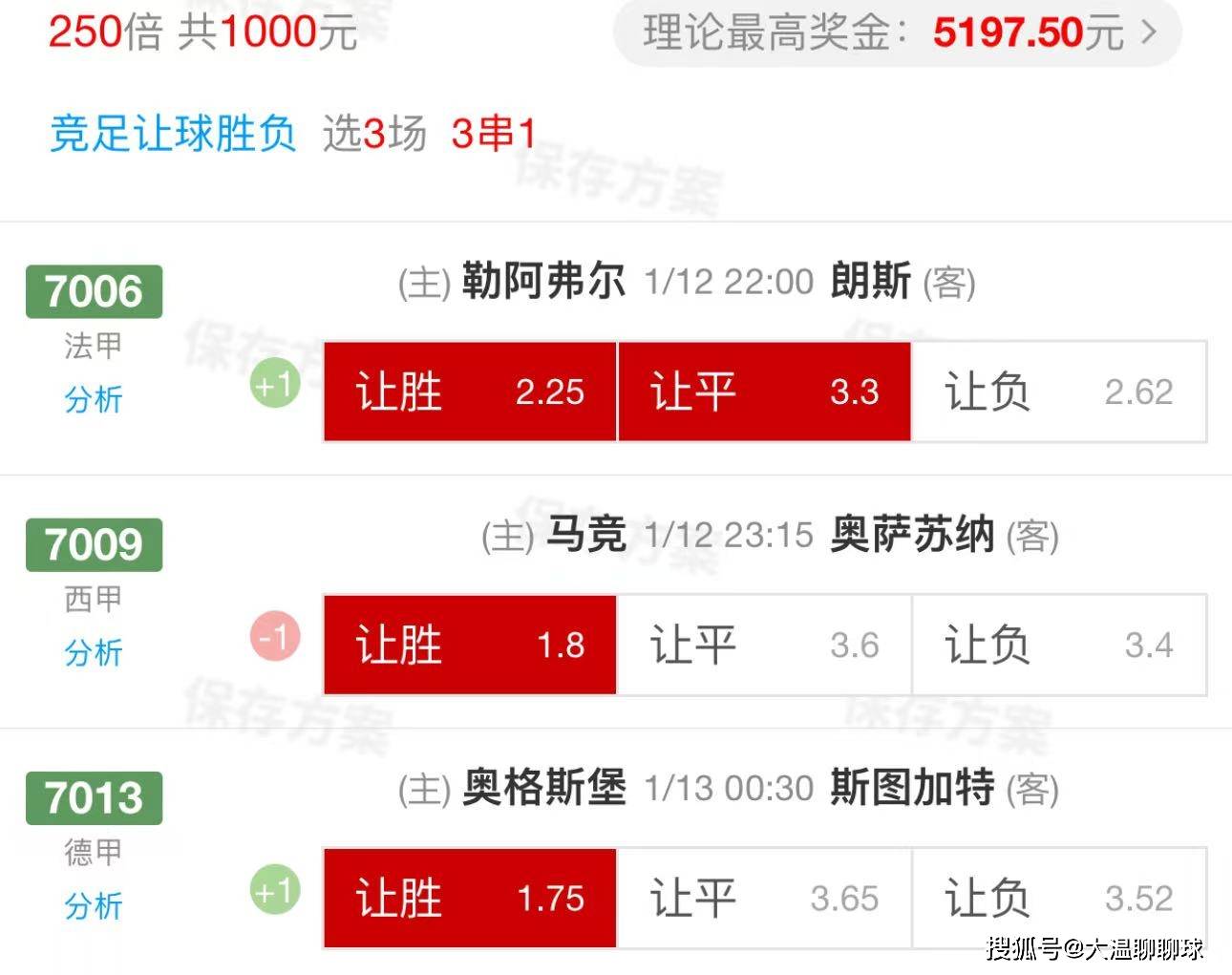1232x975 pixels.
Task: Deselect 让胜 2.25 for 勒阿弗尔 vs 朗斯
Action: point(470,392)
